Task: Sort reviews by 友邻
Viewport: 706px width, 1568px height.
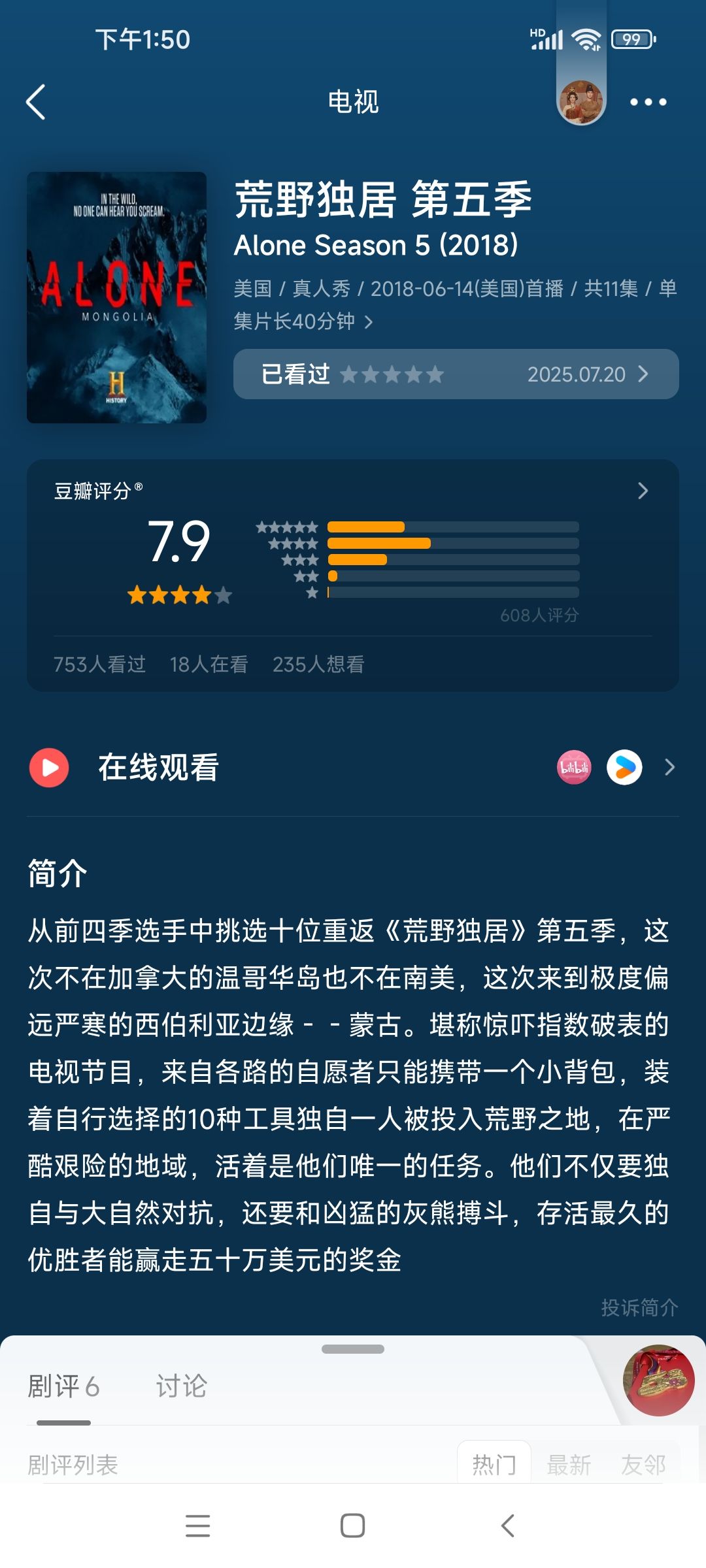Action: pyautogui.click(x=643, y=1464)
